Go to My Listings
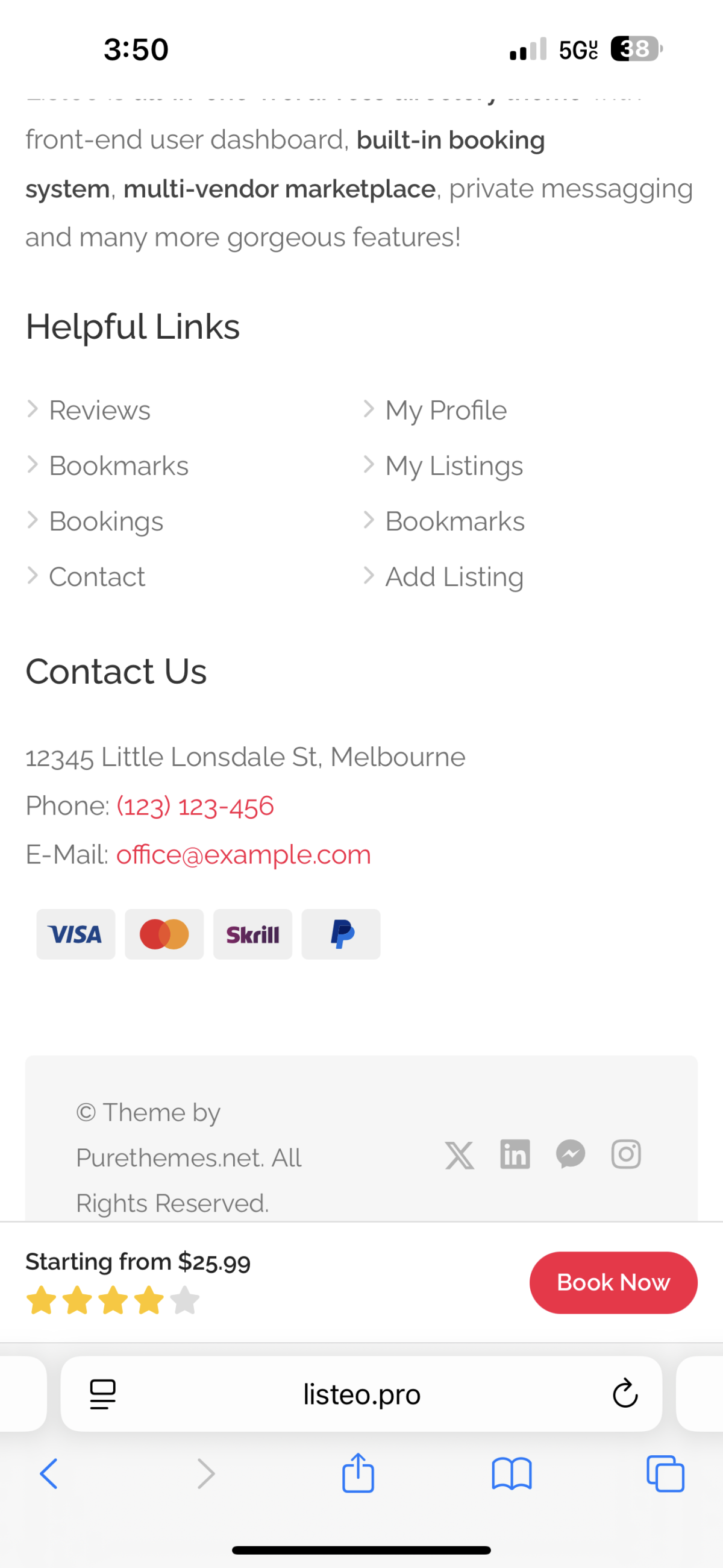The width and height of the screenshot is (723, 1568). 454,467
